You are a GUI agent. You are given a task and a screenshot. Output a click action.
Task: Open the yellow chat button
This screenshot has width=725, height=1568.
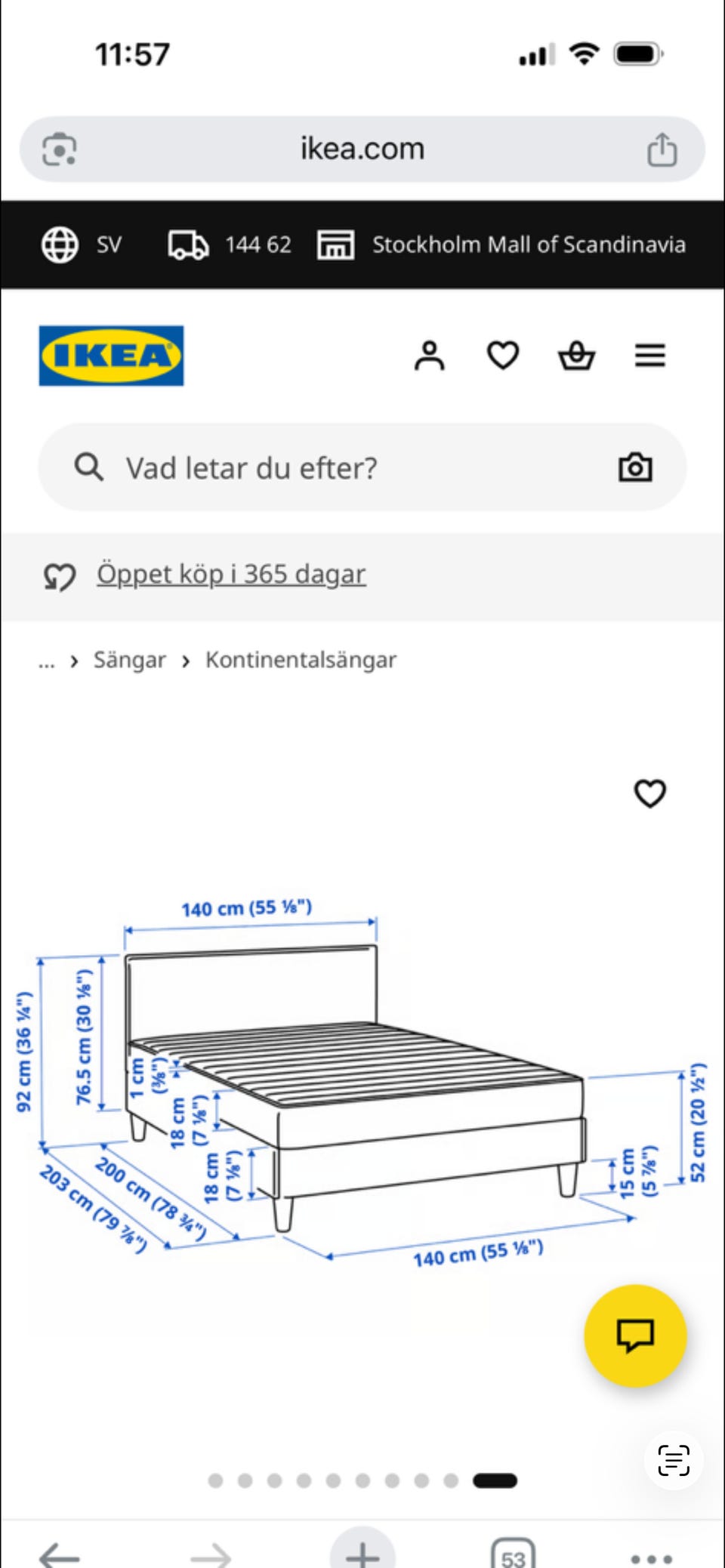click(635, 1335)
